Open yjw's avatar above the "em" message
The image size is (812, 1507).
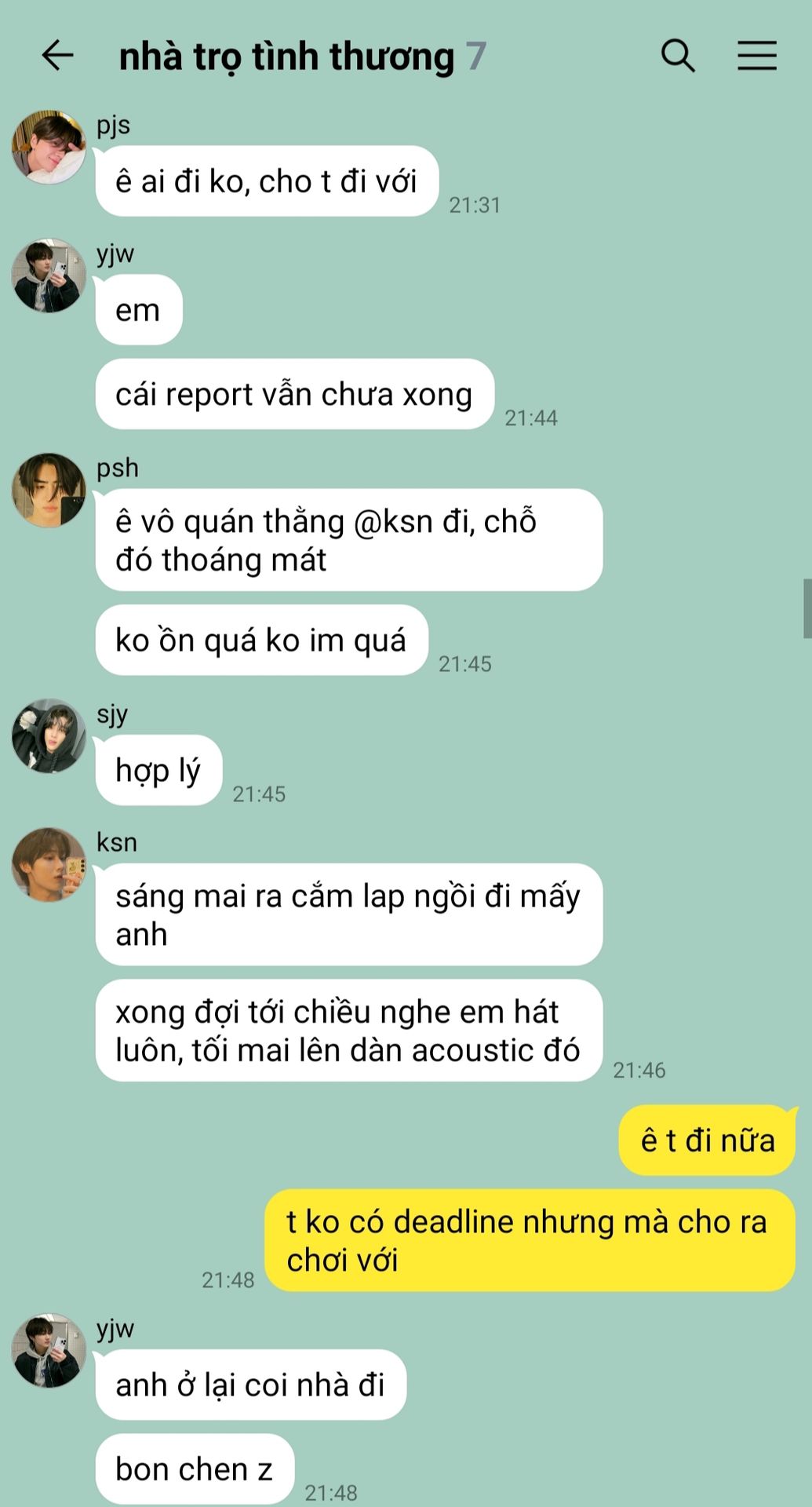[49, 275]
